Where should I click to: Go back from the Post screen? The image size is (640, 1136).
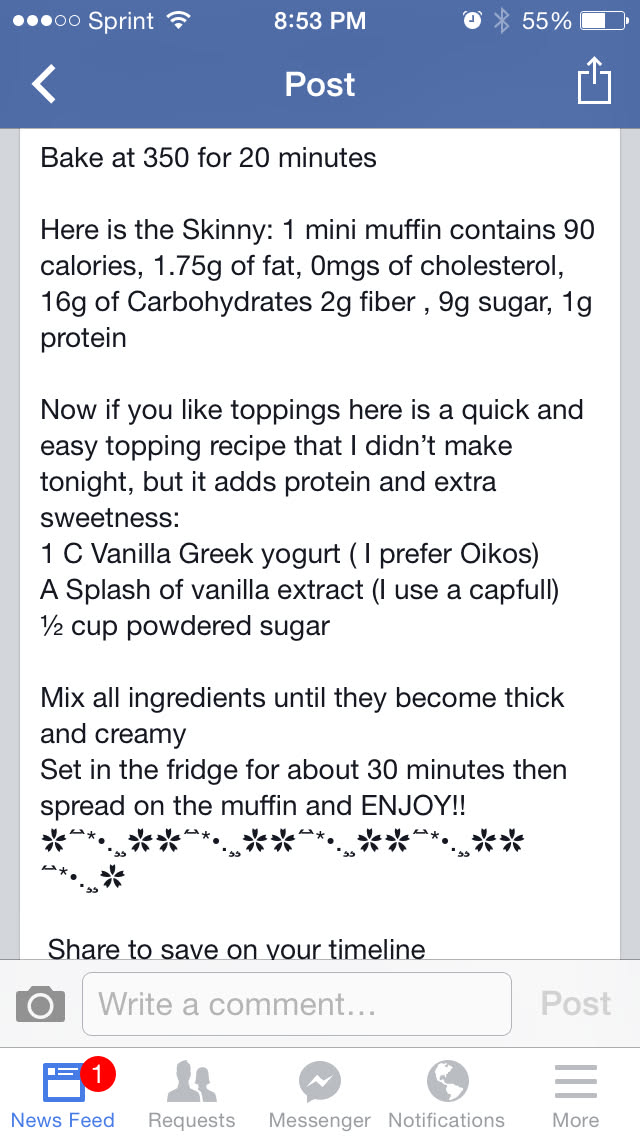(x=44, y=84)
